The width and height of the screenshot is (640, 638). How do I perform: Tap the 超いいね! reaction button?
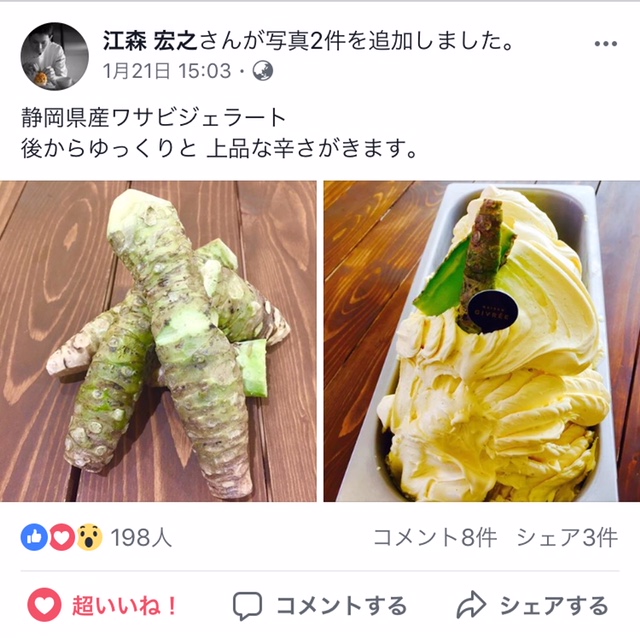click(x=105, y=605)
